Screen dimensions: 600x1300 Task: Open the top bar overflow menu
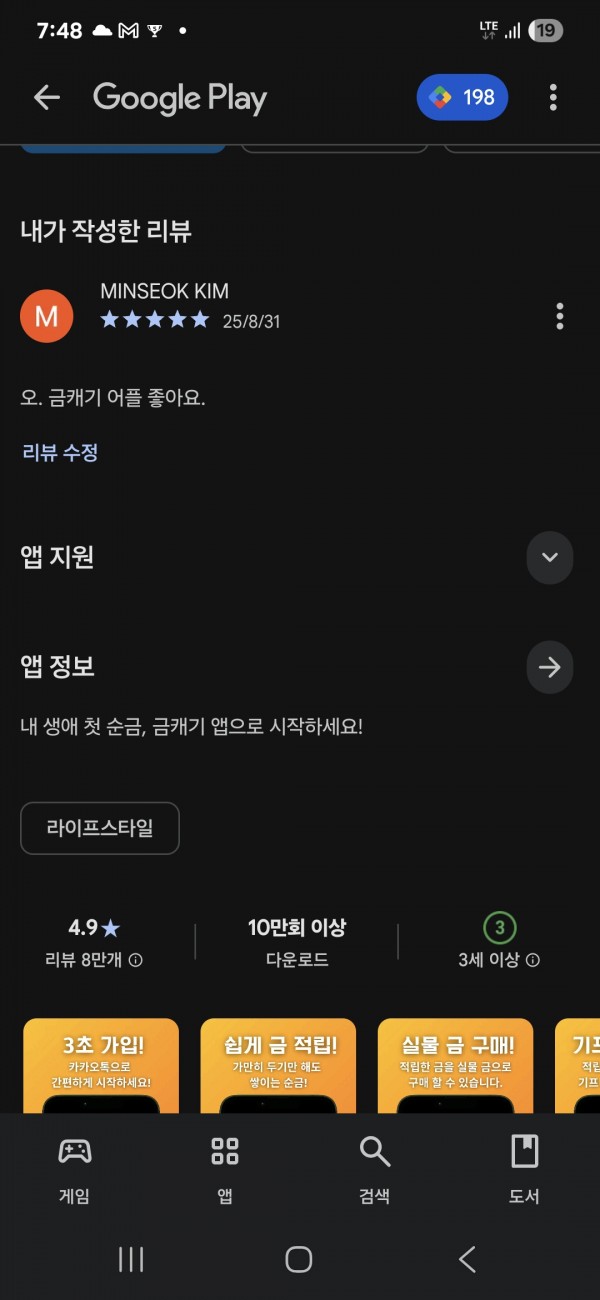pos(553,97)
